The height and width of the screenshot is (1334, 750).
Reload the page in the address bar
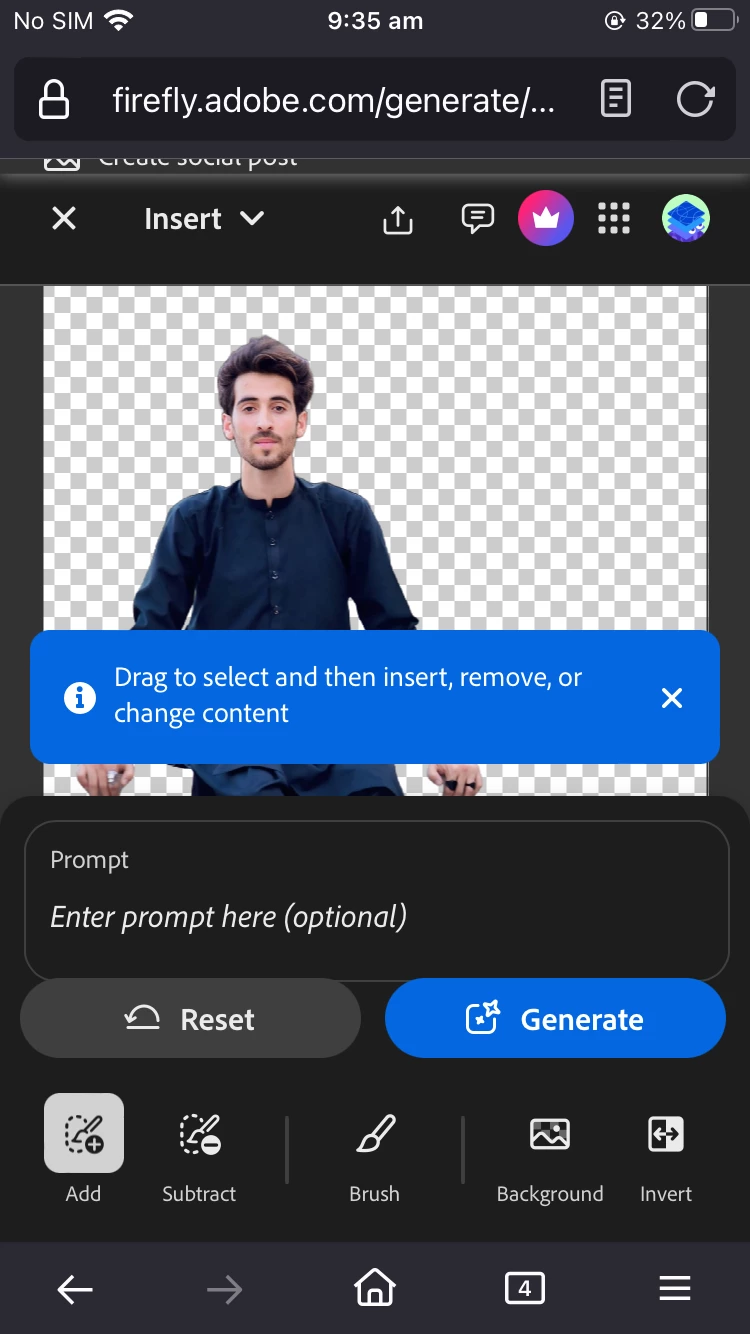[x=695, y=100]
